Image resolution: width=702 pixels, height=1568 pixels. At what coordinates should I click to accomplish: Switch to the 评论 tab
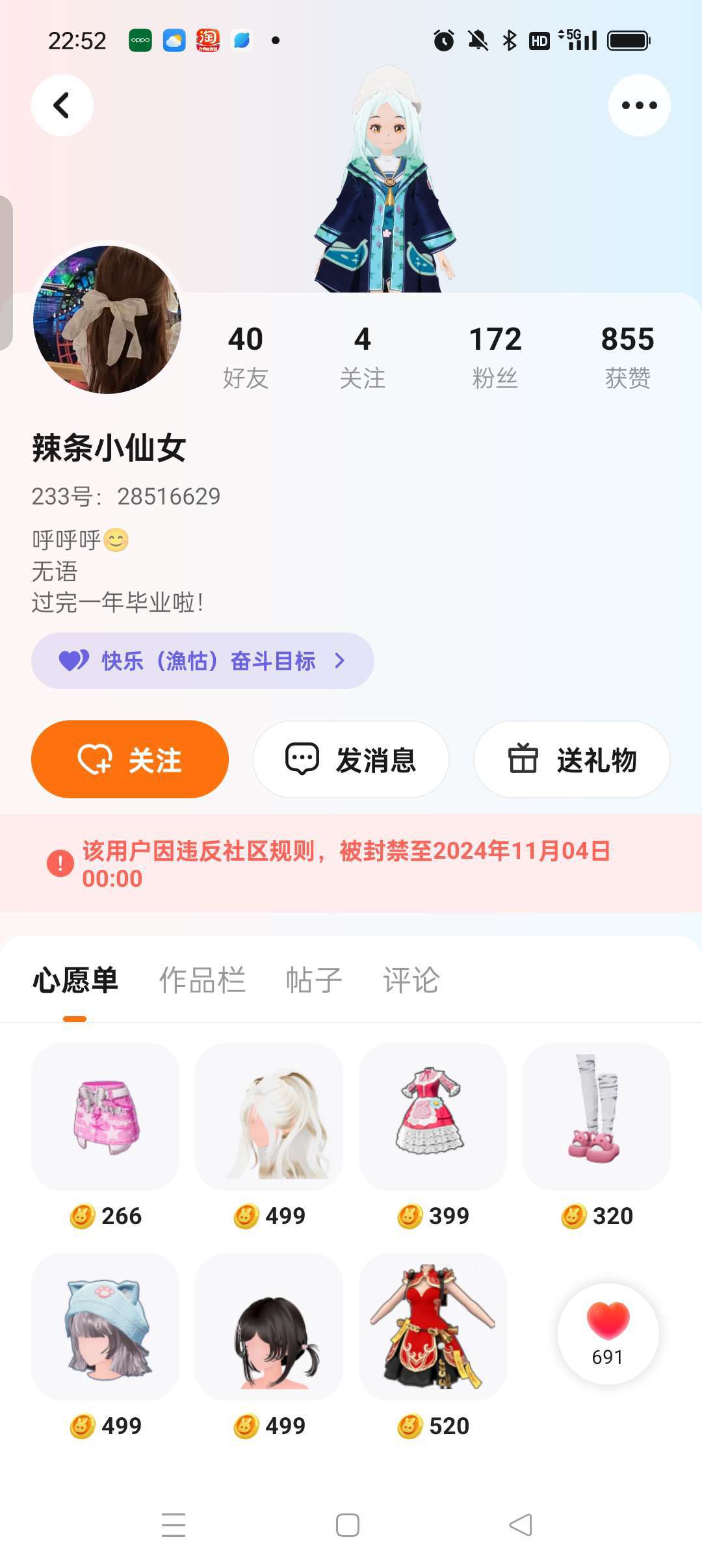pyautogui.click(x=411, y=980)
